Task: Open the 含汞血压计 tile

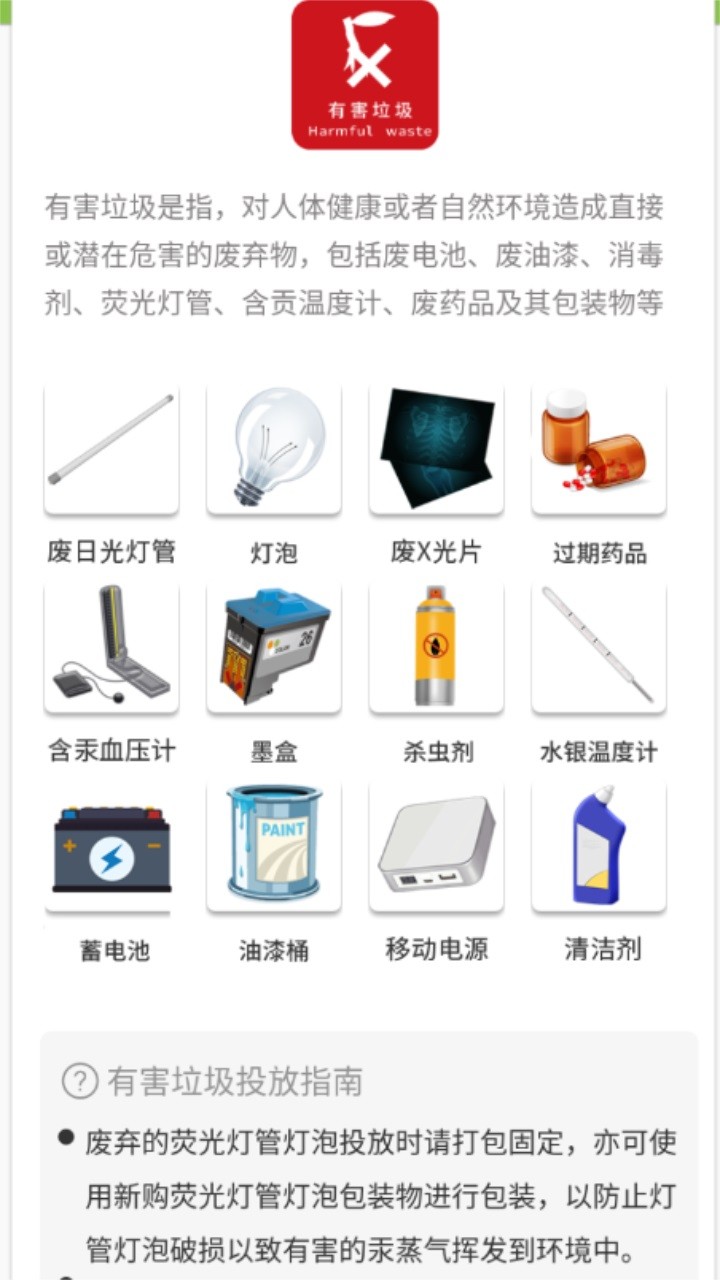Action: tap(111, 648)
